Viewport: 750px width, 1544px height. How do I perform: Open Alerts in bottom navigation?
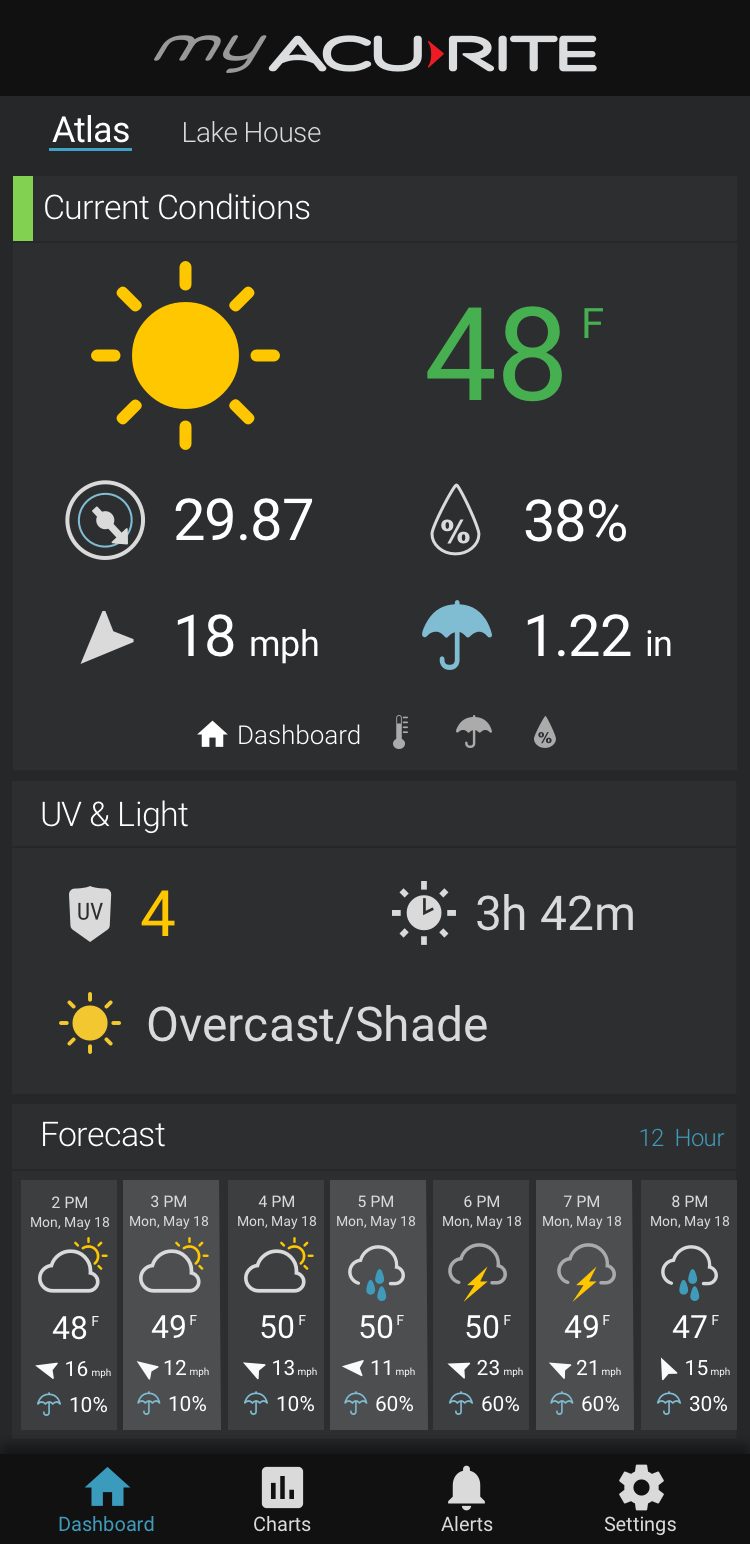(x=467, y=1499)
